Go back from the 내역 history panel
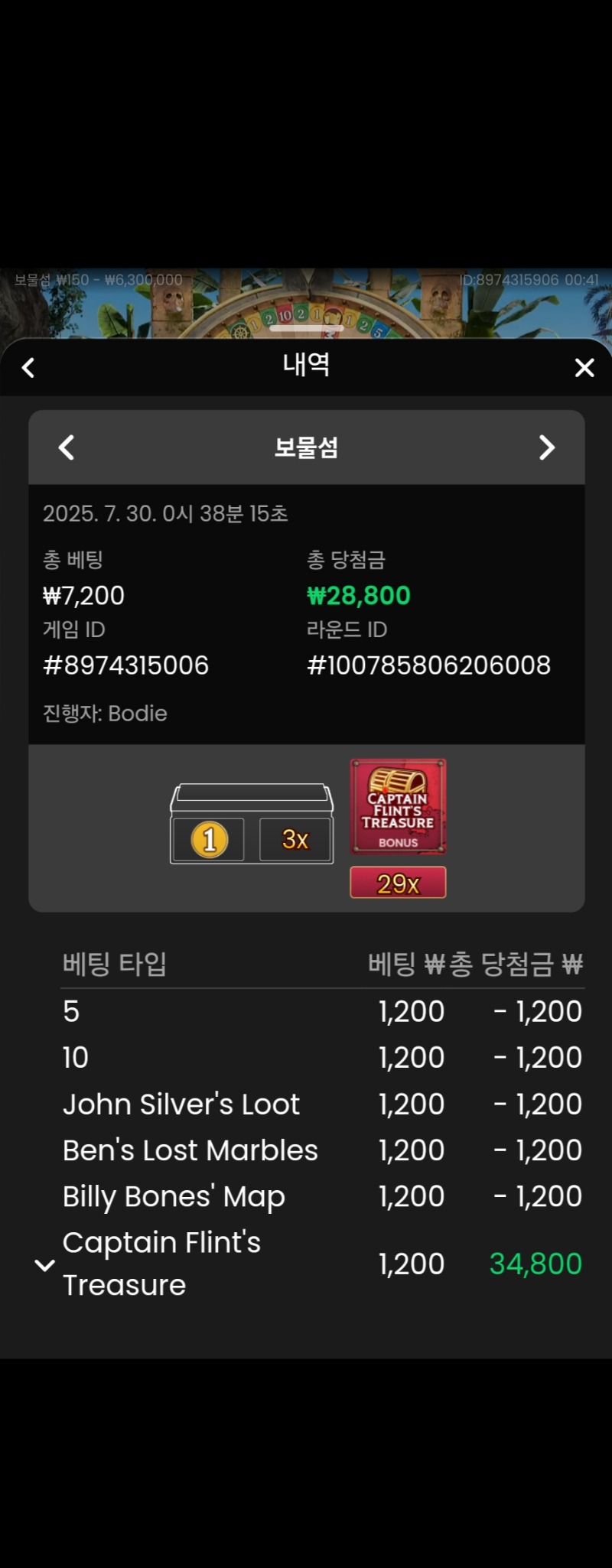 pyautogui.click(x=28, y=368)
